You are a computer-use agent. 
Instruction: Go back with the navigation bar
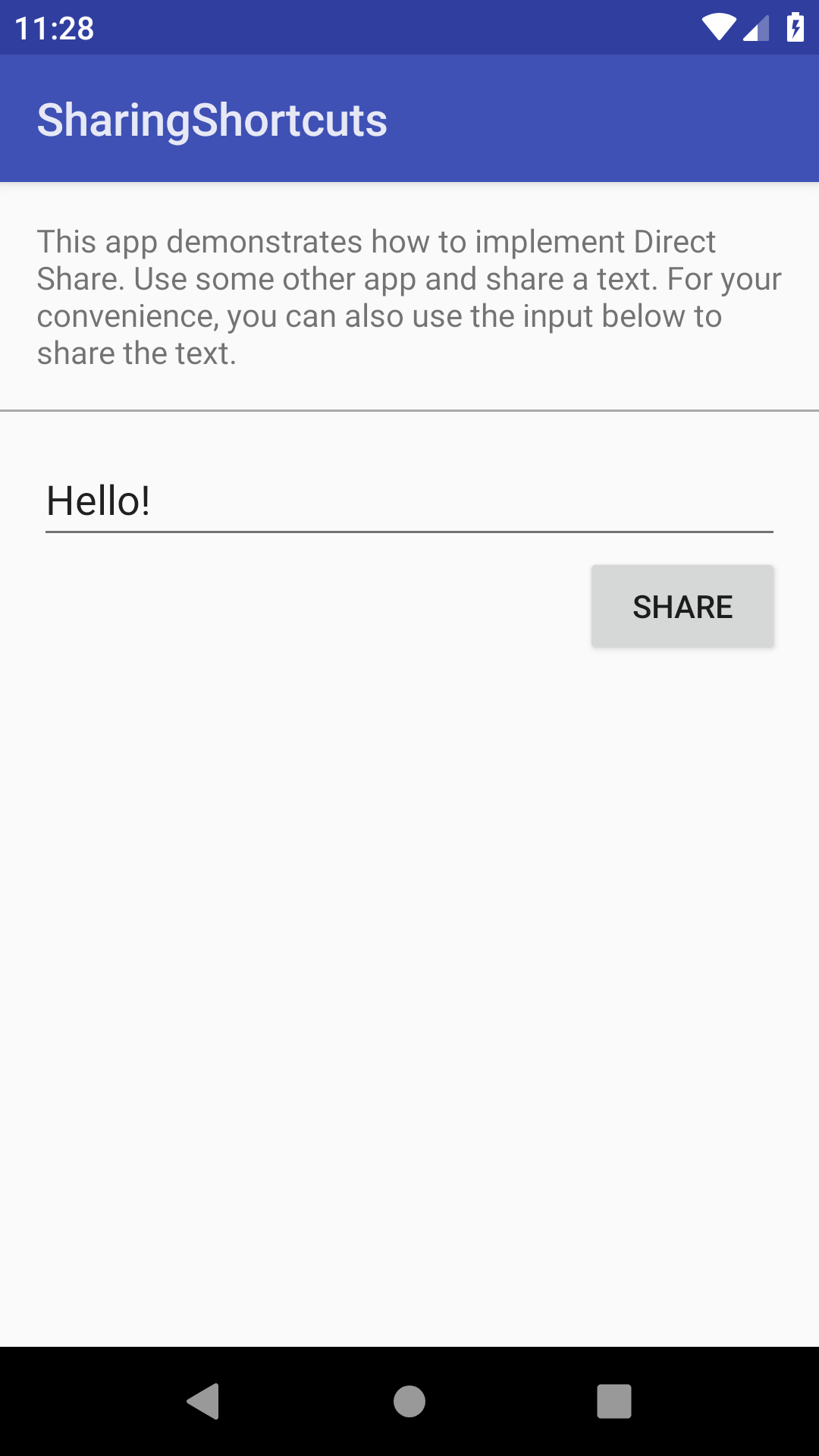[x=203, y=1401]
